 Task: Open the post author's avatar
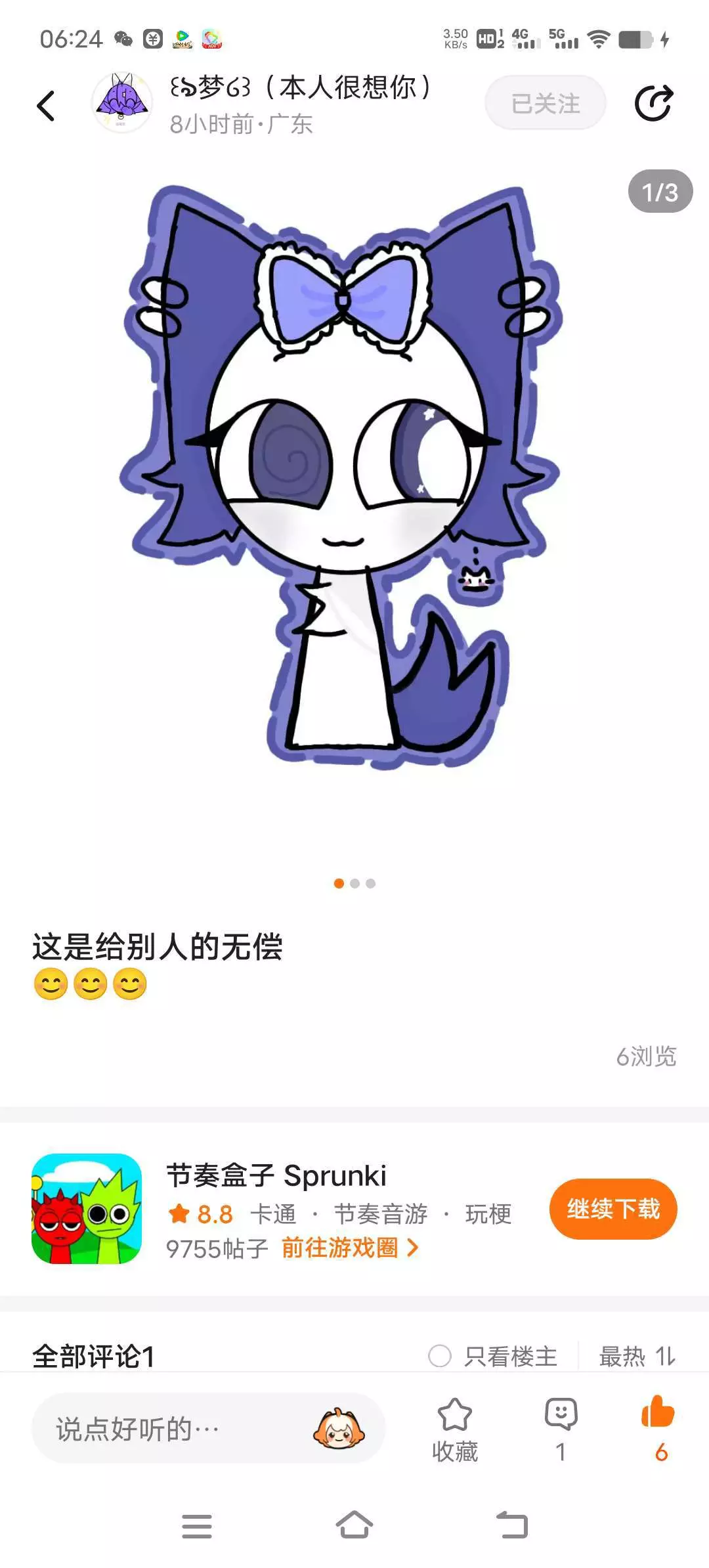[x=122, y=104]
